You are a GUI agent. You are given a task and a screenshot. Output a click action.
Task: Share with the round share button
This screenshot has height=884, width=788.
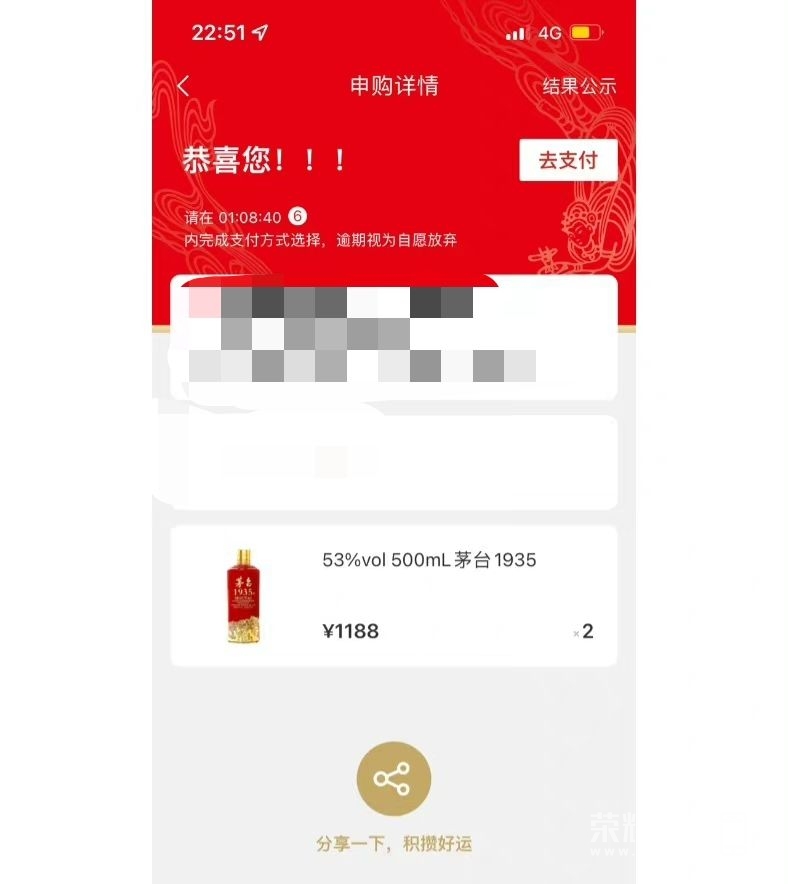point(394,780)
